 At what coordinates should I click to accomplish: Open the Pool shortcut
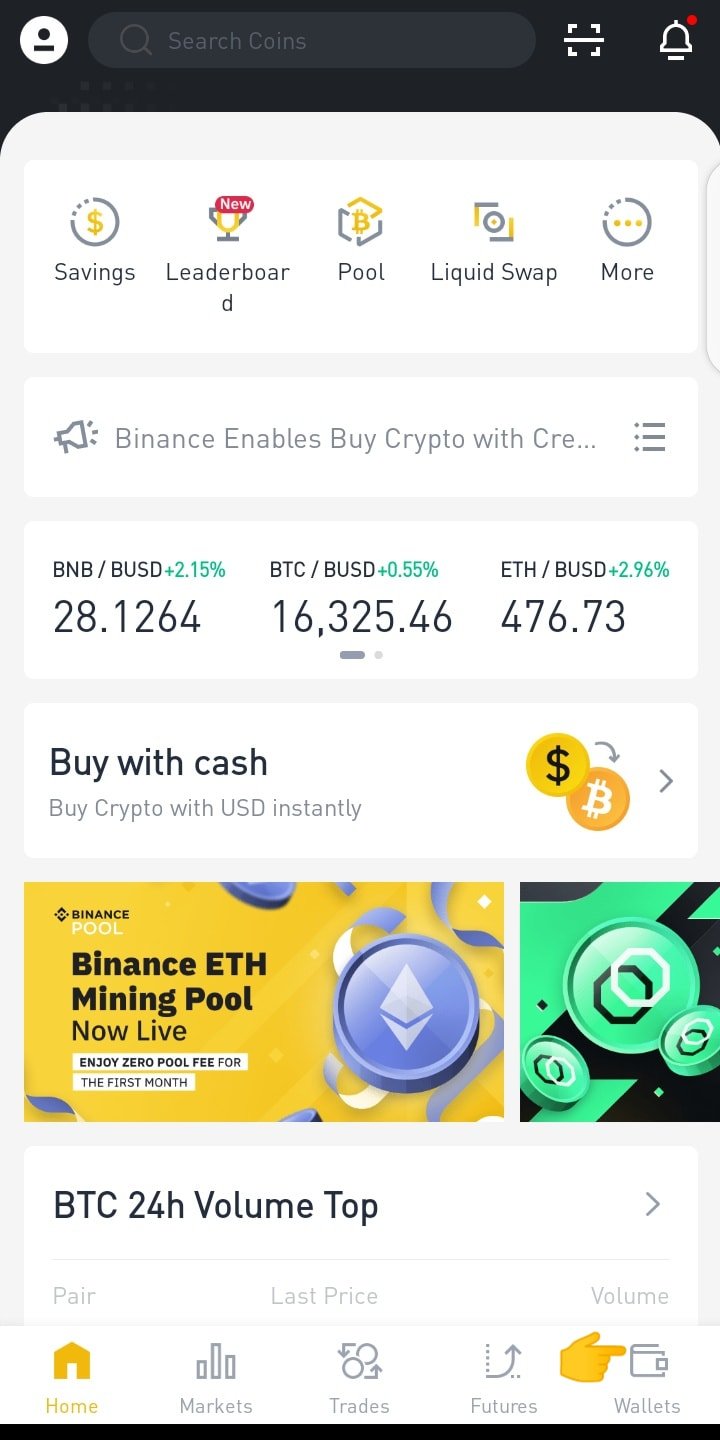[361, 242]
